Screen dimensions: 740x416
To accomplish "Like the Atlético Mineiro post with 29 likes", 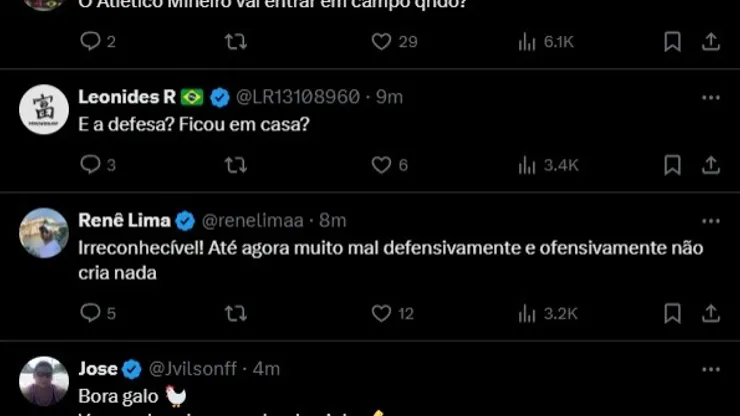I will [x=381, y=42].
